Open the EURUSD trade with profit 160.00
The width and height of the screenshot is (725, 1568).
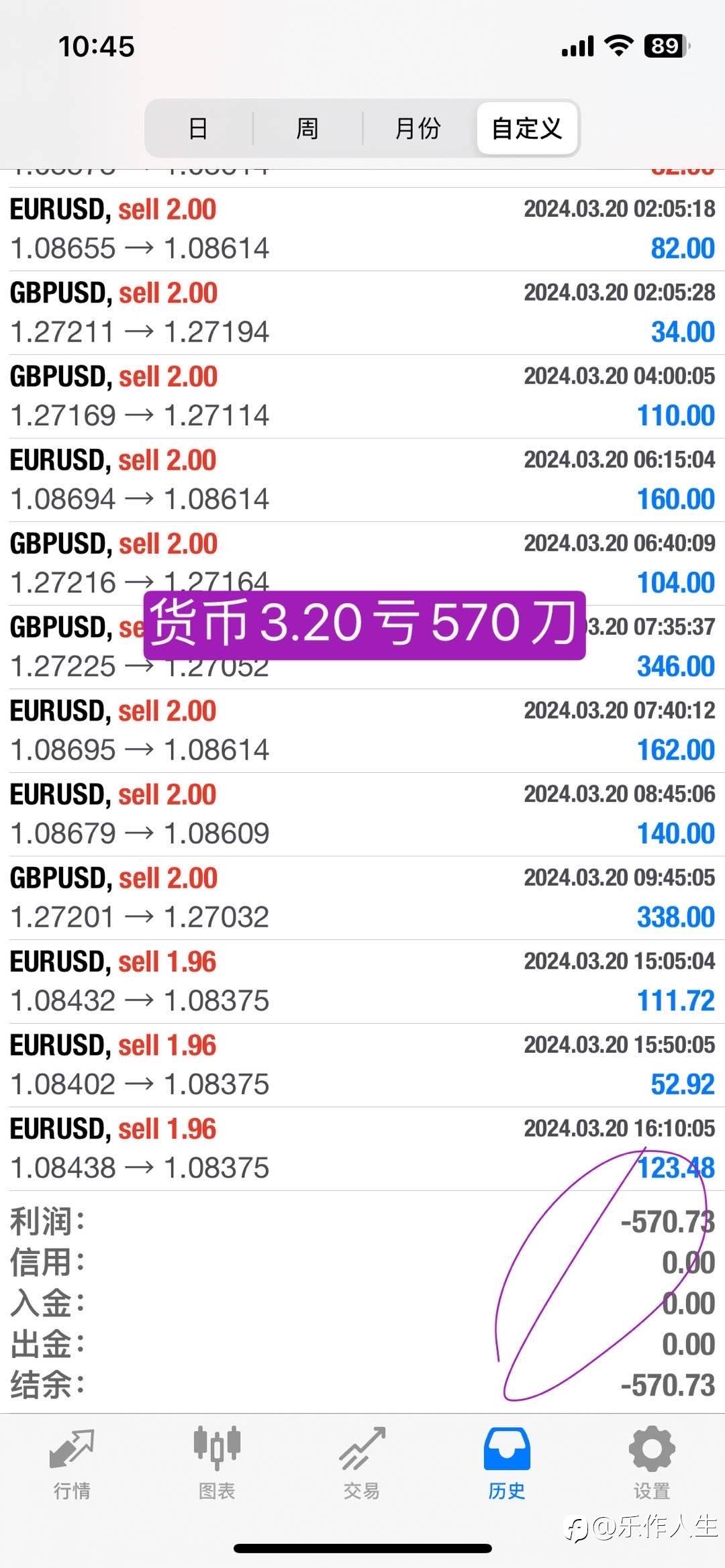[362, 480]
